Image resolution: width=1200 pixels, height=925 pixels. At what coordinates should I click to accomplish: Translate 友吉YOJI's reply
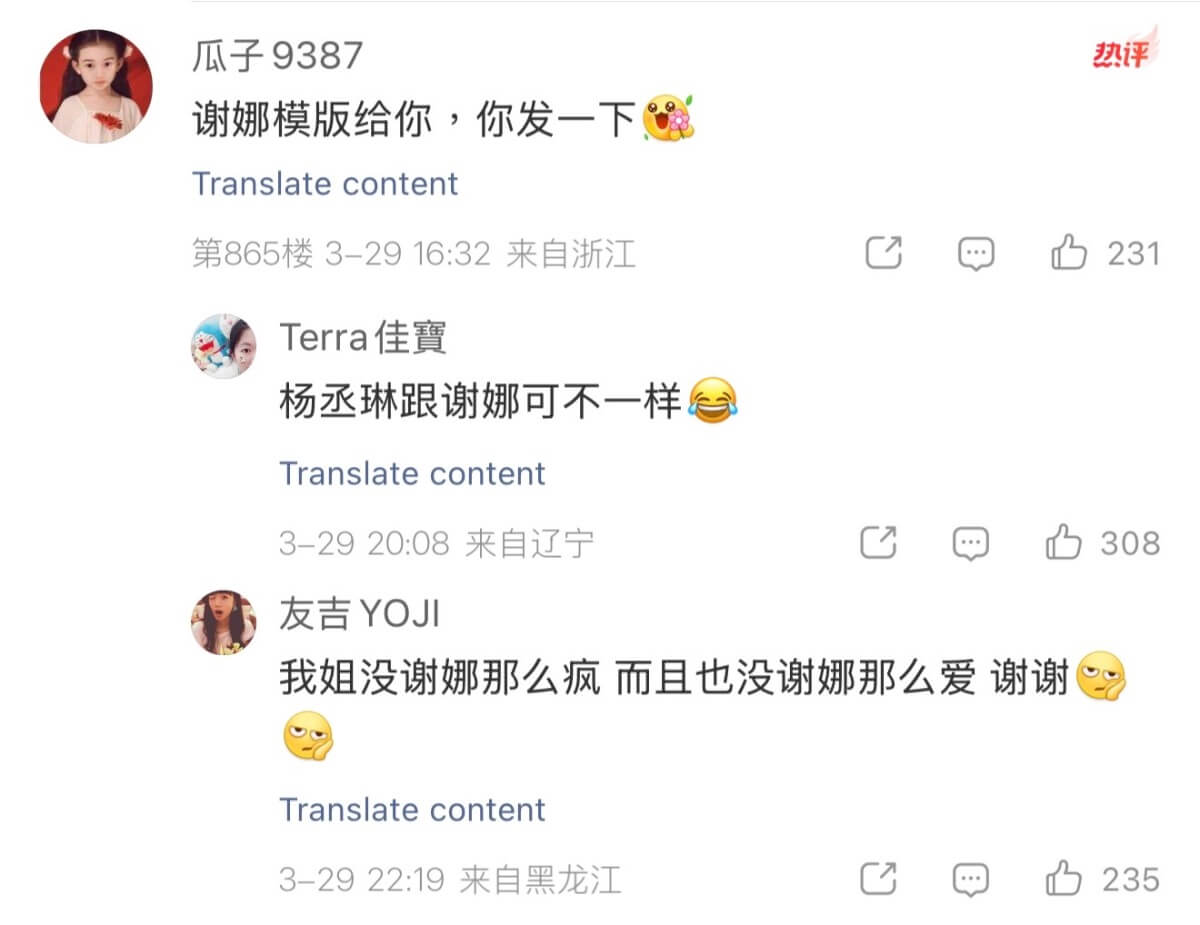tap(412, 809)
